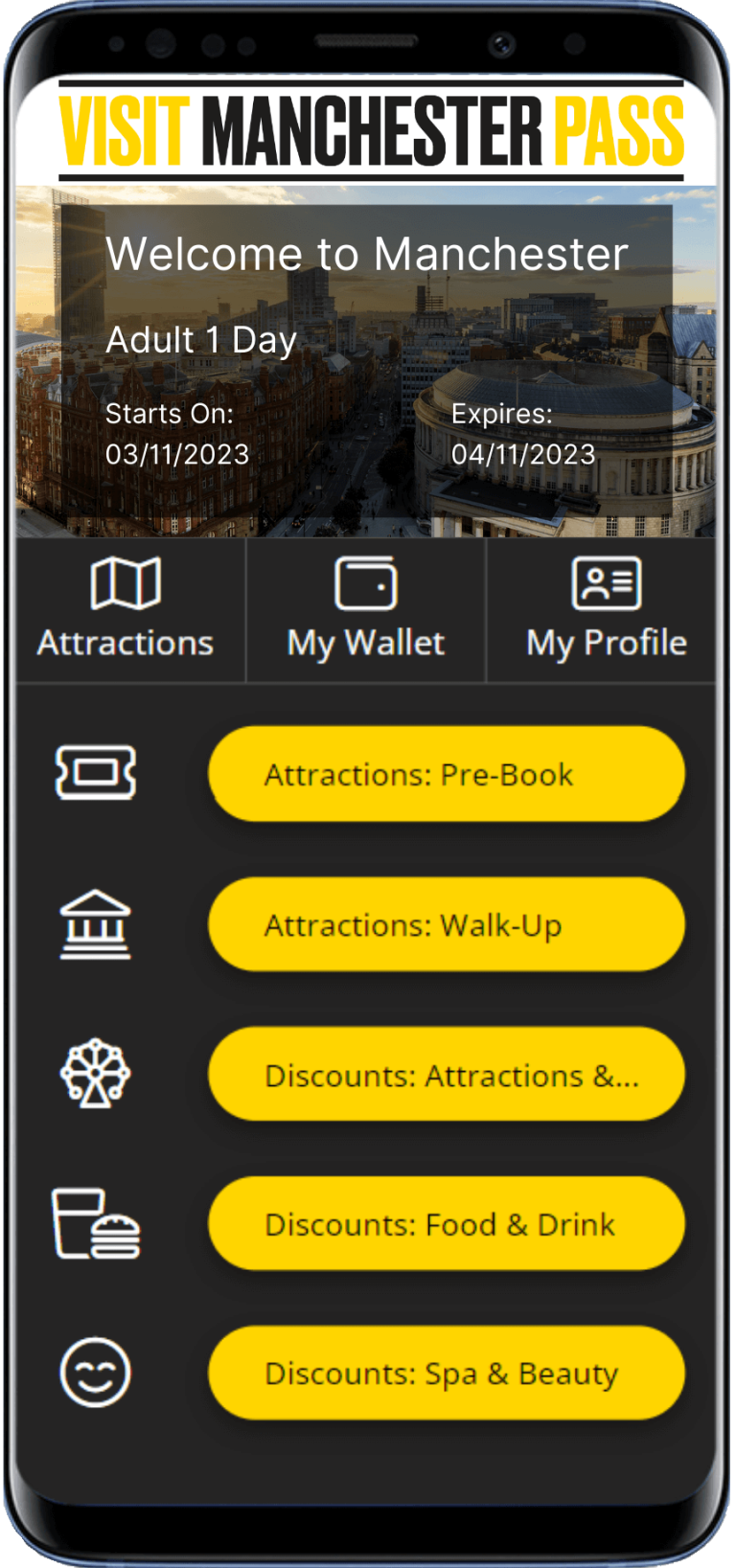Viewport: 736px width, 1568px height.
Task: Select Attractions: Walk-Up
Action: click(x=447, y=925)
